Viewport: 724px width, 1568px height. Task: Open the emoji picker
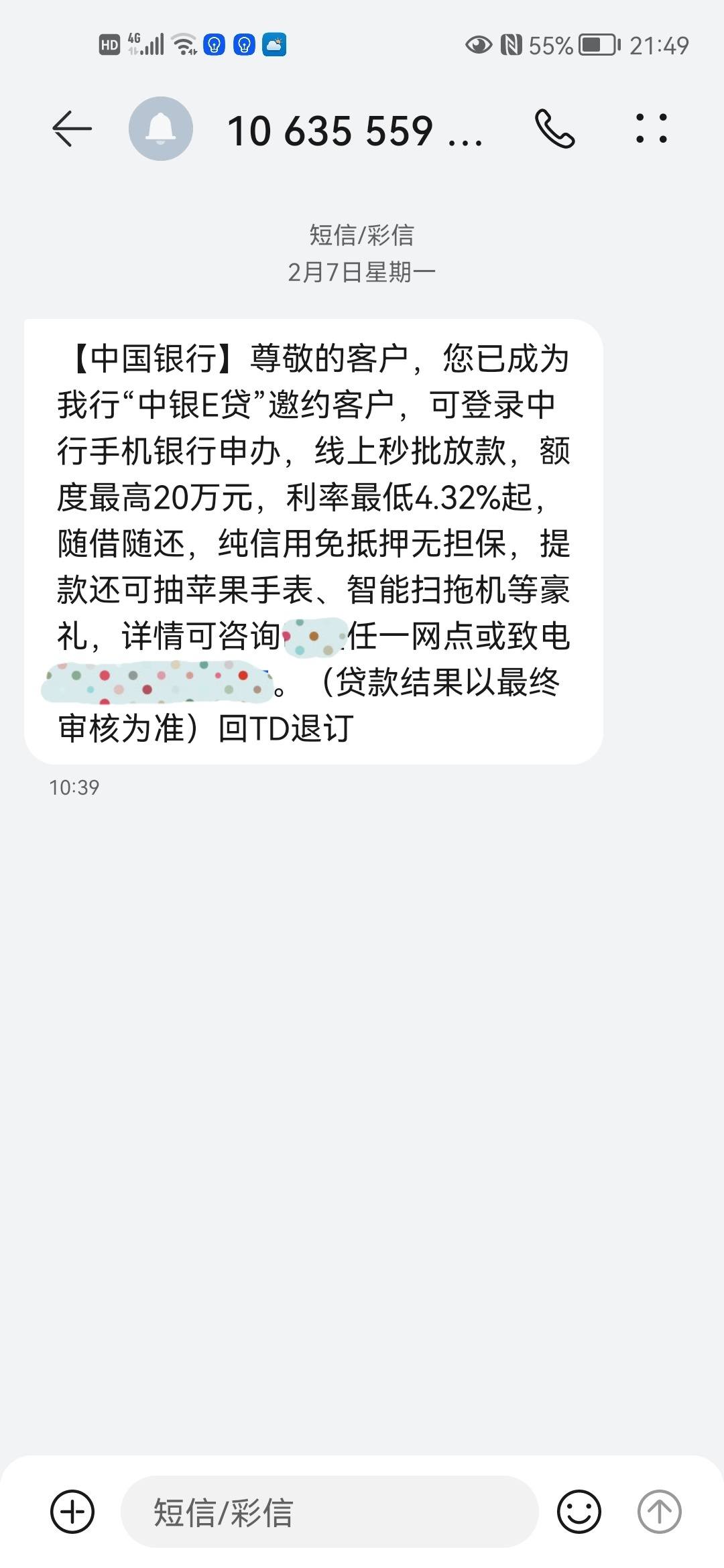coord(579,1512)
